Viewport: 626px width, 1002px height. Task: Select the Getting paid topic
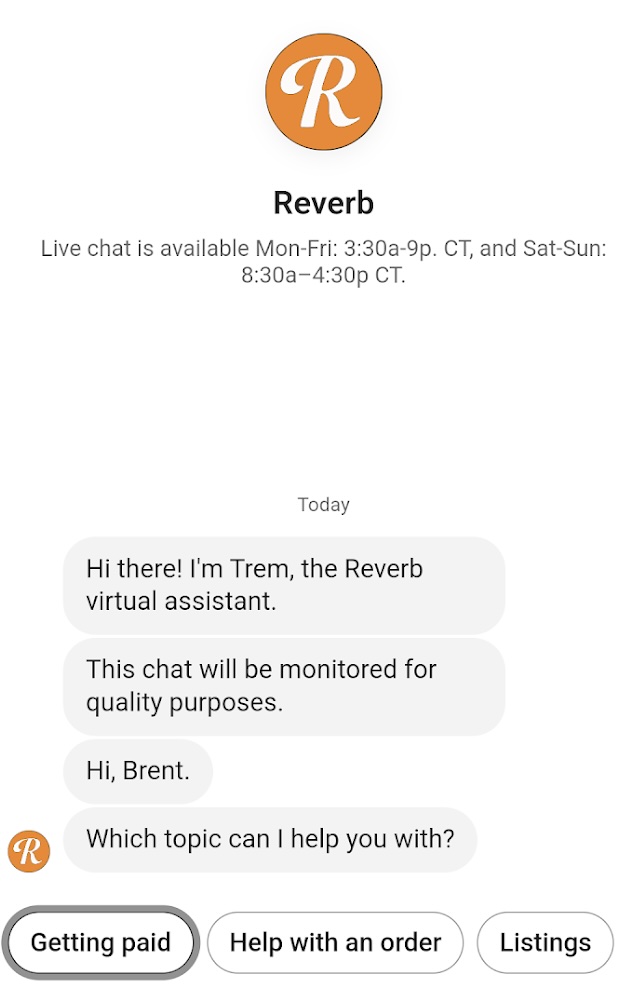point(101,943)
